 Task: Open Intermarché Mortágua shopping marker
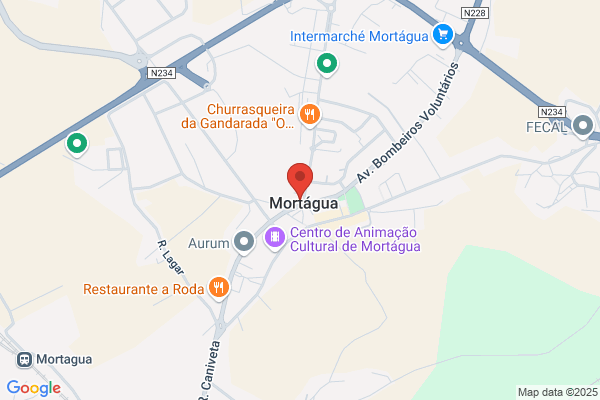[x=444, y=36]
